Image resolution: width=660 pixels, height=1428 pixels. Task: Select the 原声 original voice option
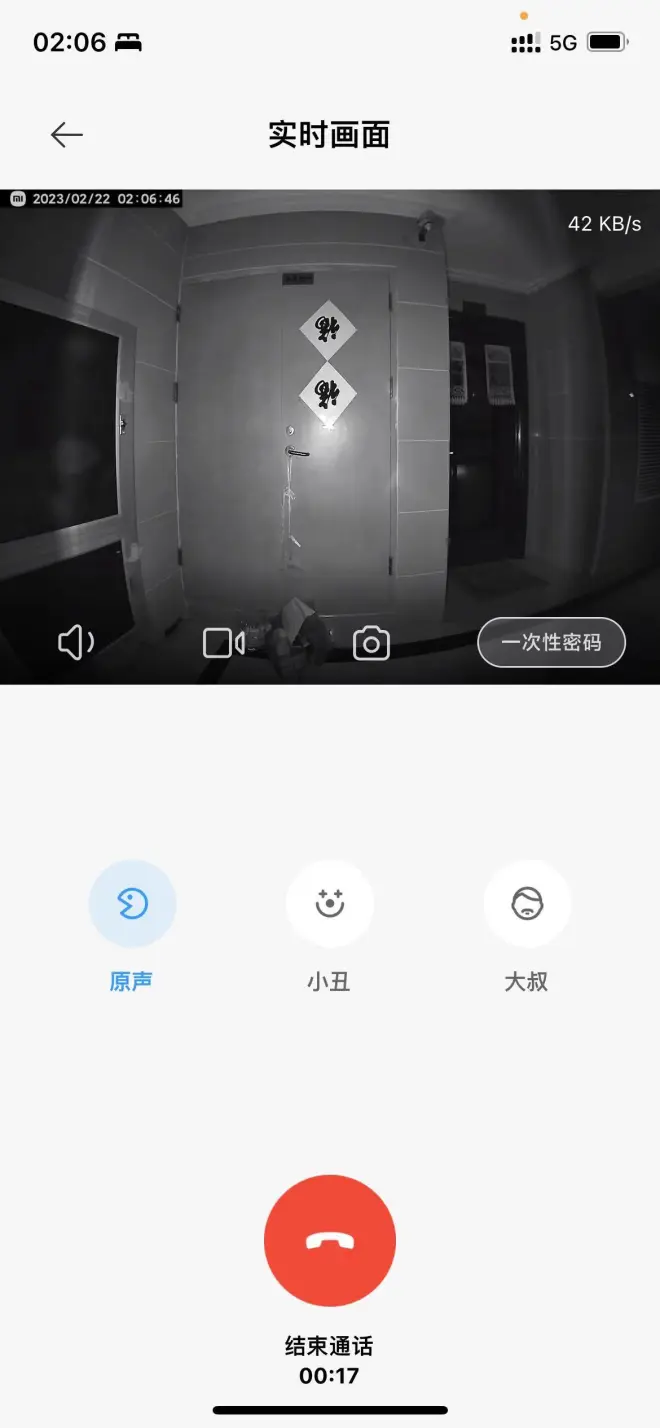132,905
